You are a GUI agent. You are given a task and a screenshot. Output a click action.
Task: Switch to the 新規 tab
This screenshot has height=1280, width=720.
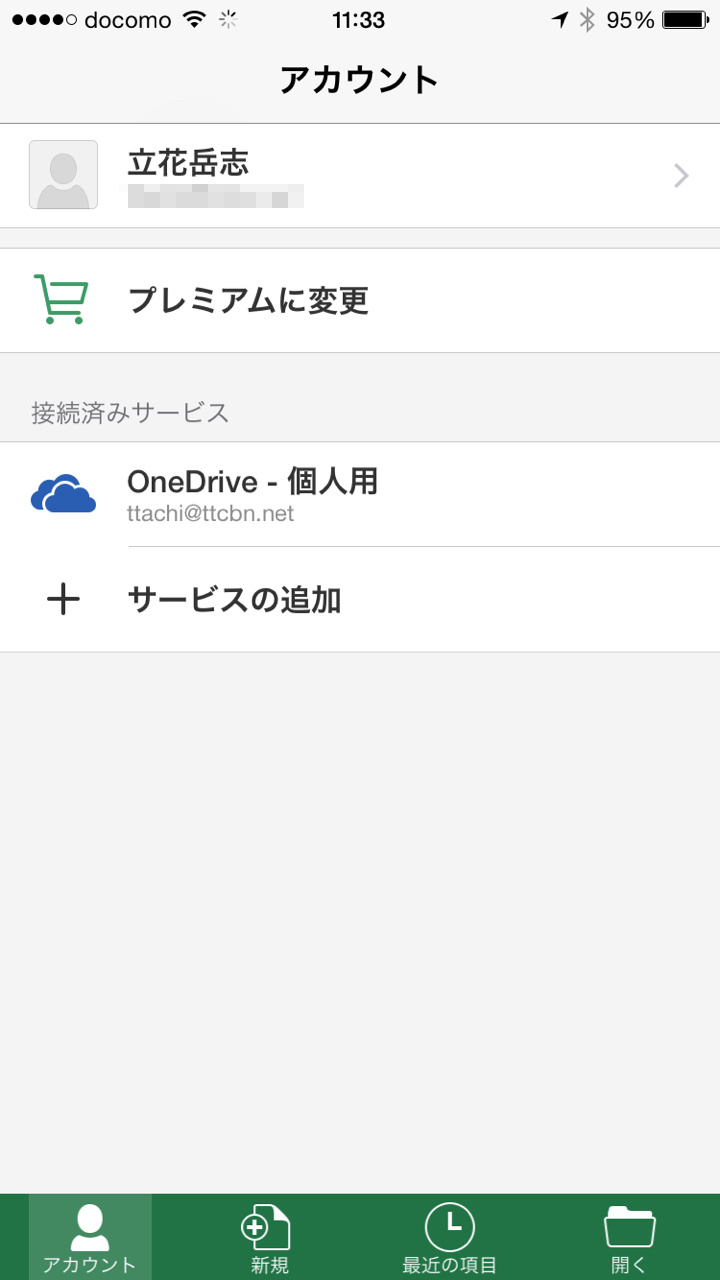click(270, 1238)
